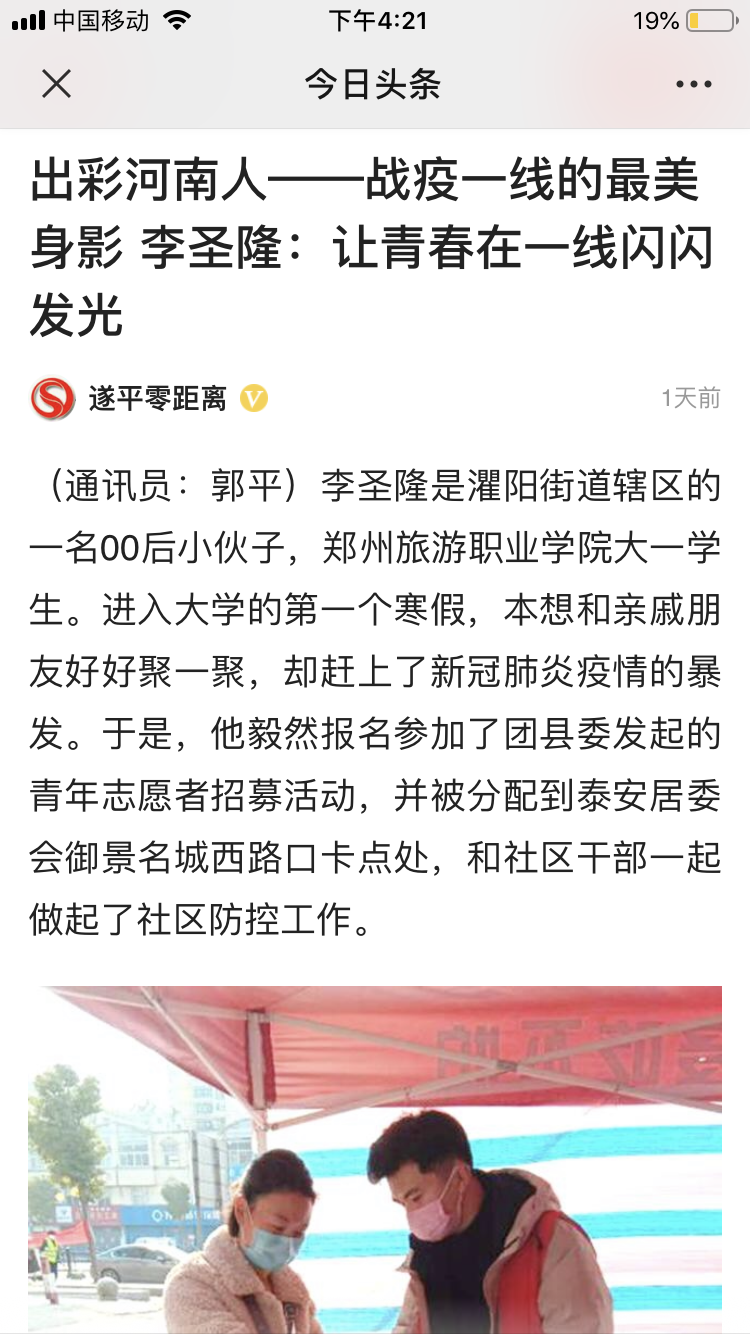This screenshot has width=750, height=1334.
Task: View the volunteer photo in the article
Action: pos(375,1160)
